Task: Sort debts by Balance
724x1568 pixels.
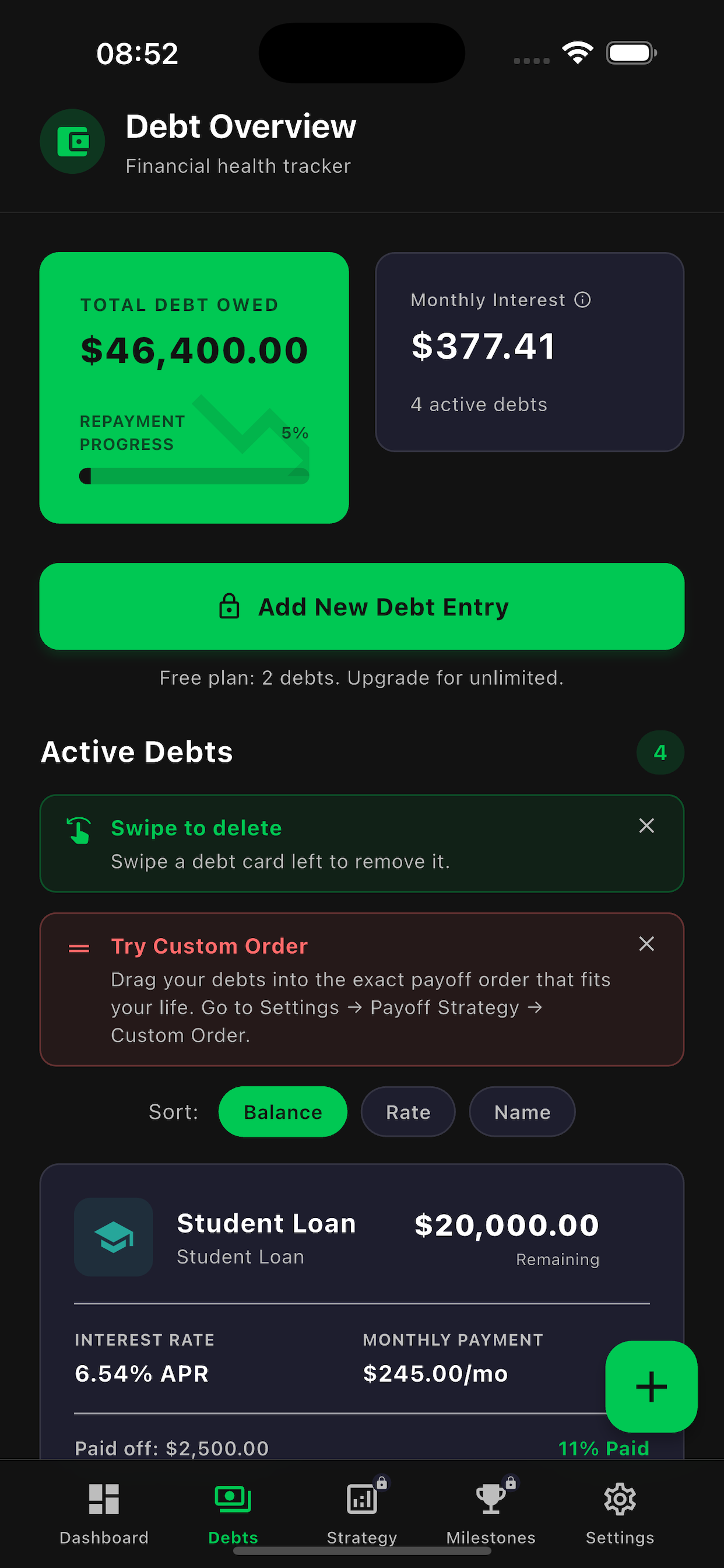Action: (282, 1111)
